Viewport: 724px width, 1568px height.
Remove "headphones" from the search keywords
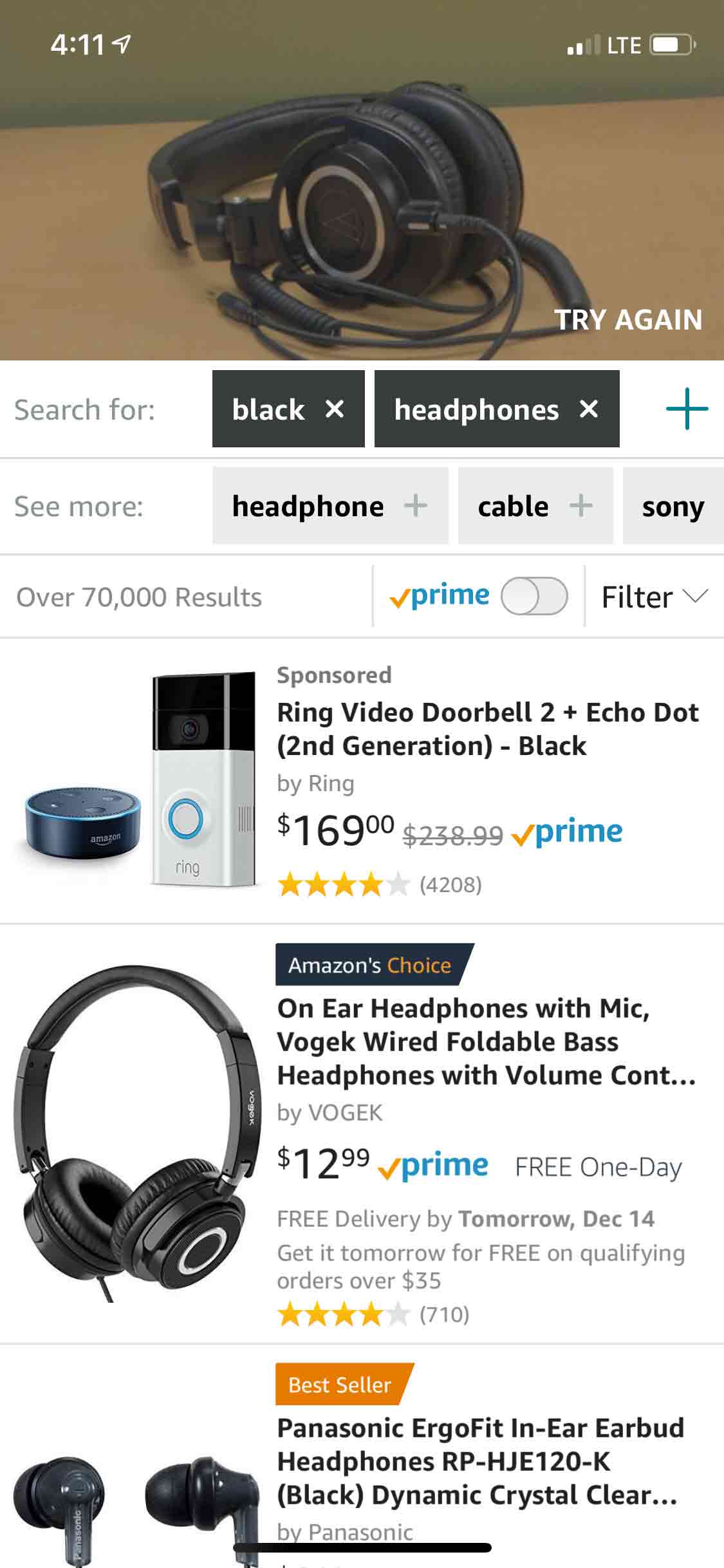pos(587,409)
